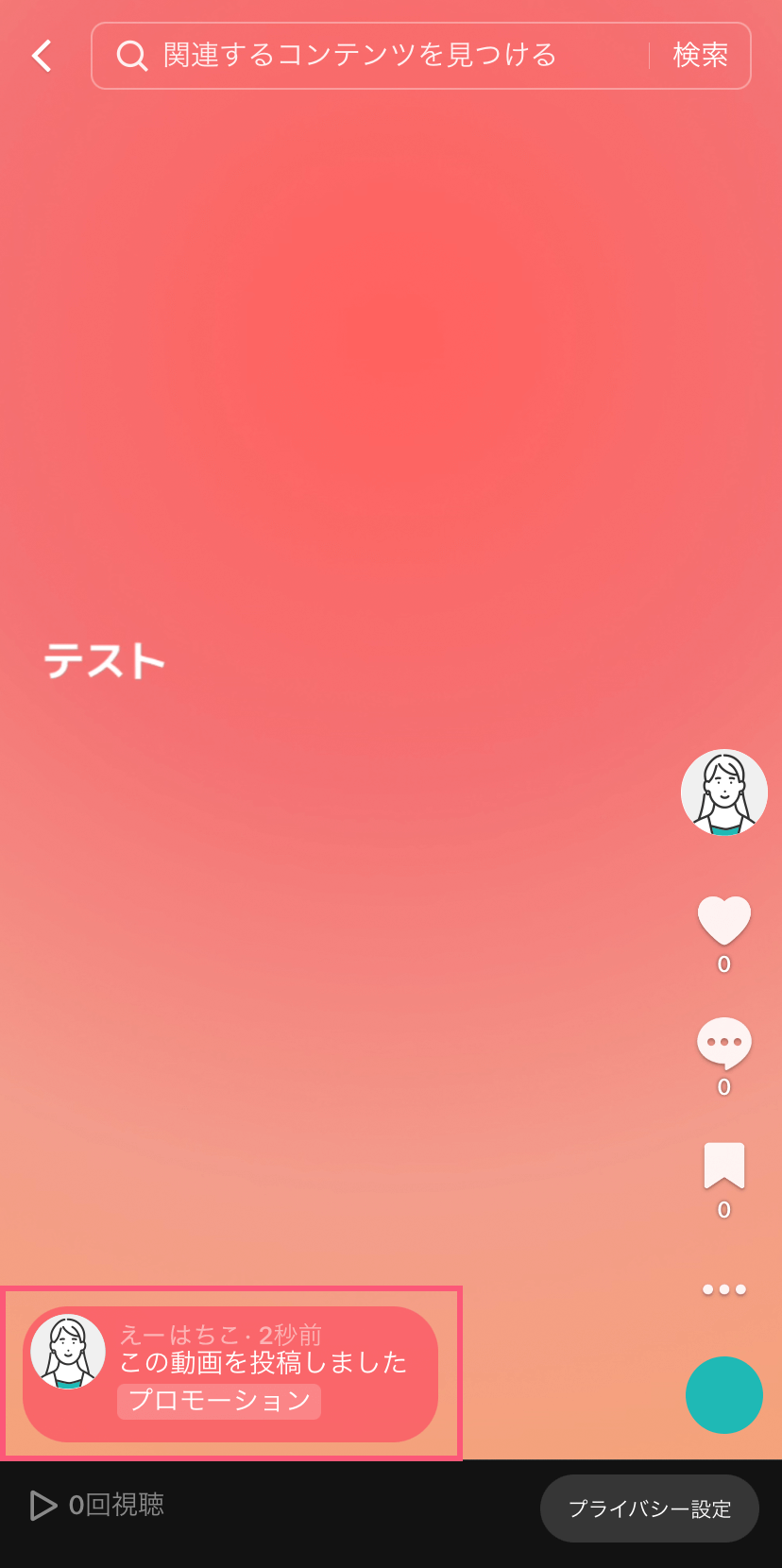Open the creator's profile avatar on the right
Screen dimensions: 782x1568
pyautogui.click(x=723, y=793)
